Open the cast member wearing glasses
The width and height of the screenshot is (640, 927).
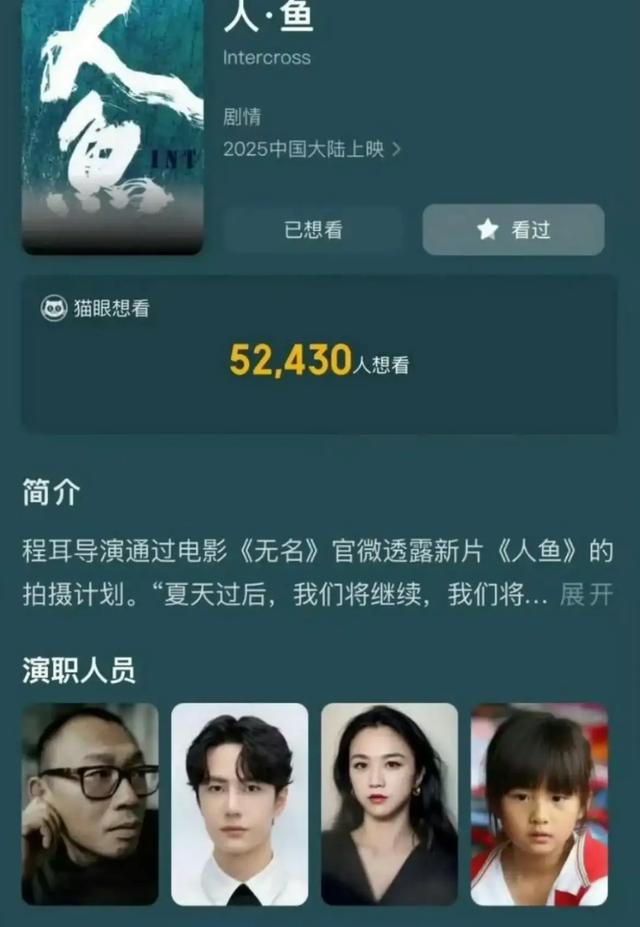(x=90, y=804)
